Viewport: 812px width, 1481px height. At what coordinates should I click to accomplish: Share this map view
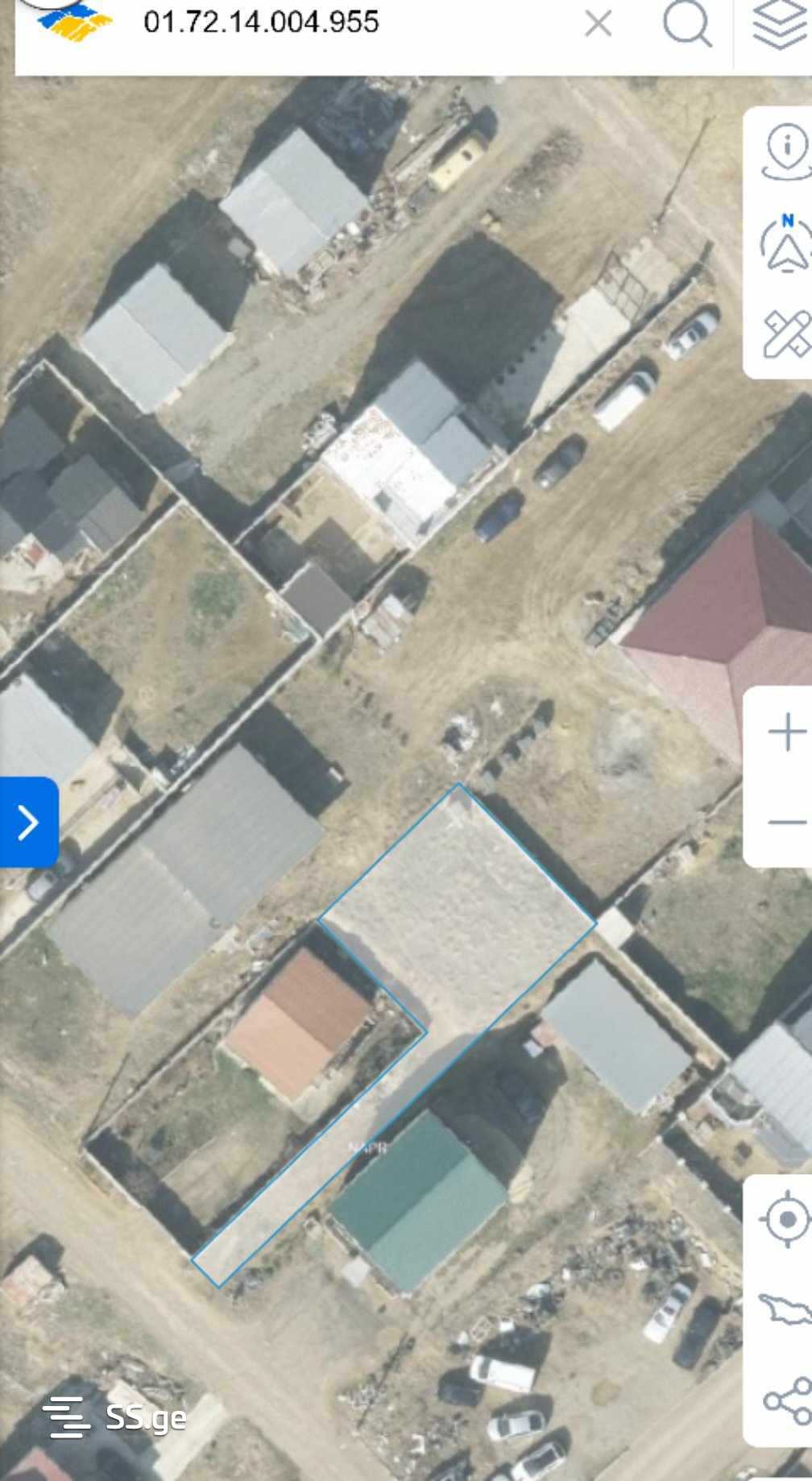(x=786, y=1400)
